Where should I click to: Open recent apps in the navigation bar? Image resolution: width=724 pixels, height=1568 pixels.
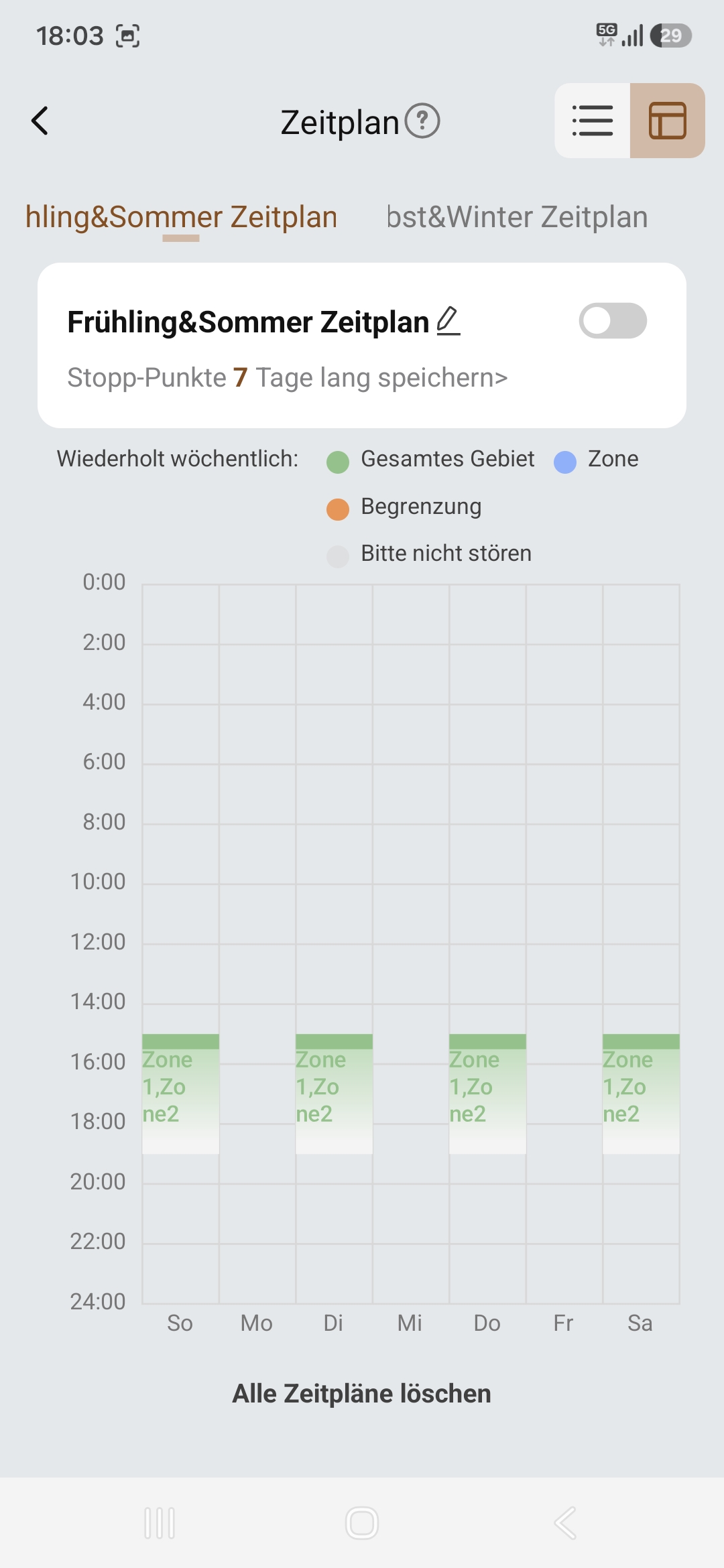(x=160, y=1523)
